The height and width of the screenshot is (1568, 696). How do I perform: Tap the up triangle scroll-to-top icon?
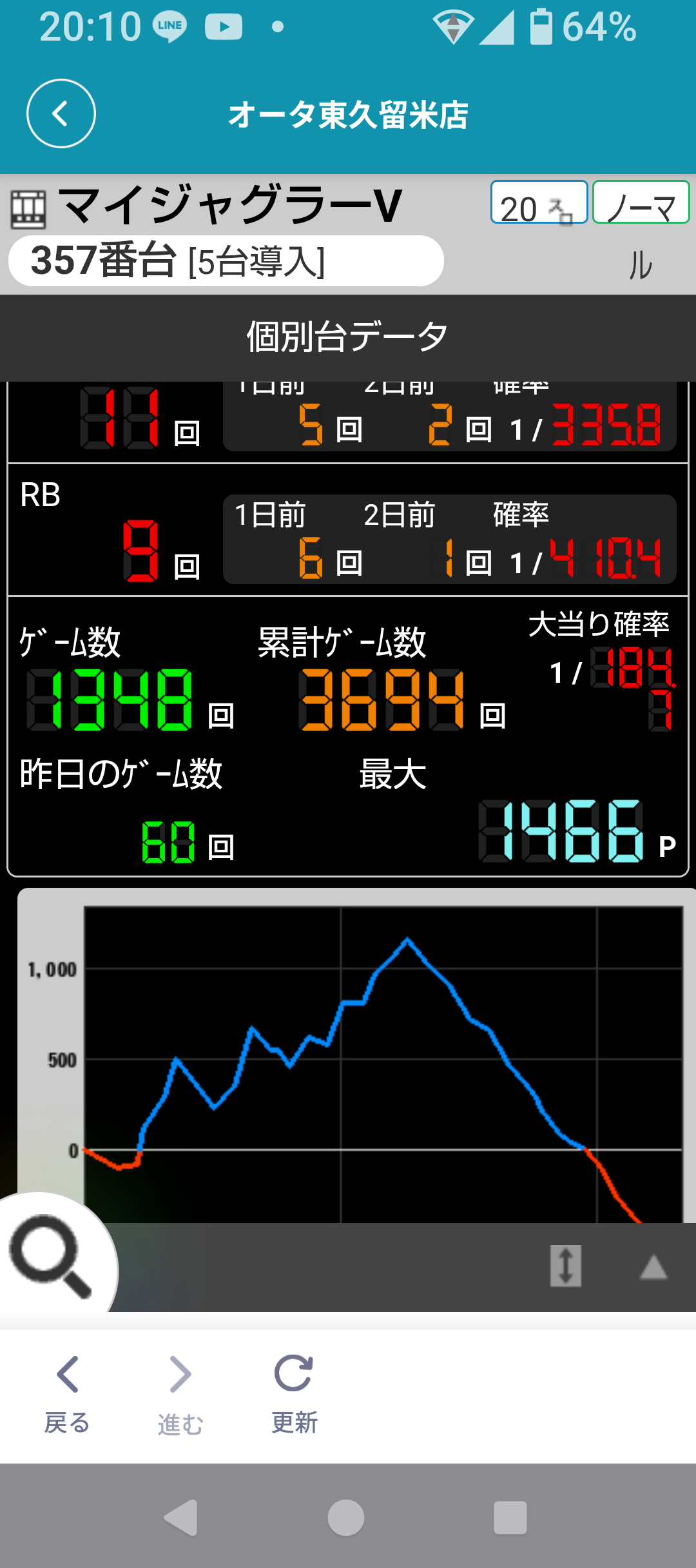[653, 1267]
